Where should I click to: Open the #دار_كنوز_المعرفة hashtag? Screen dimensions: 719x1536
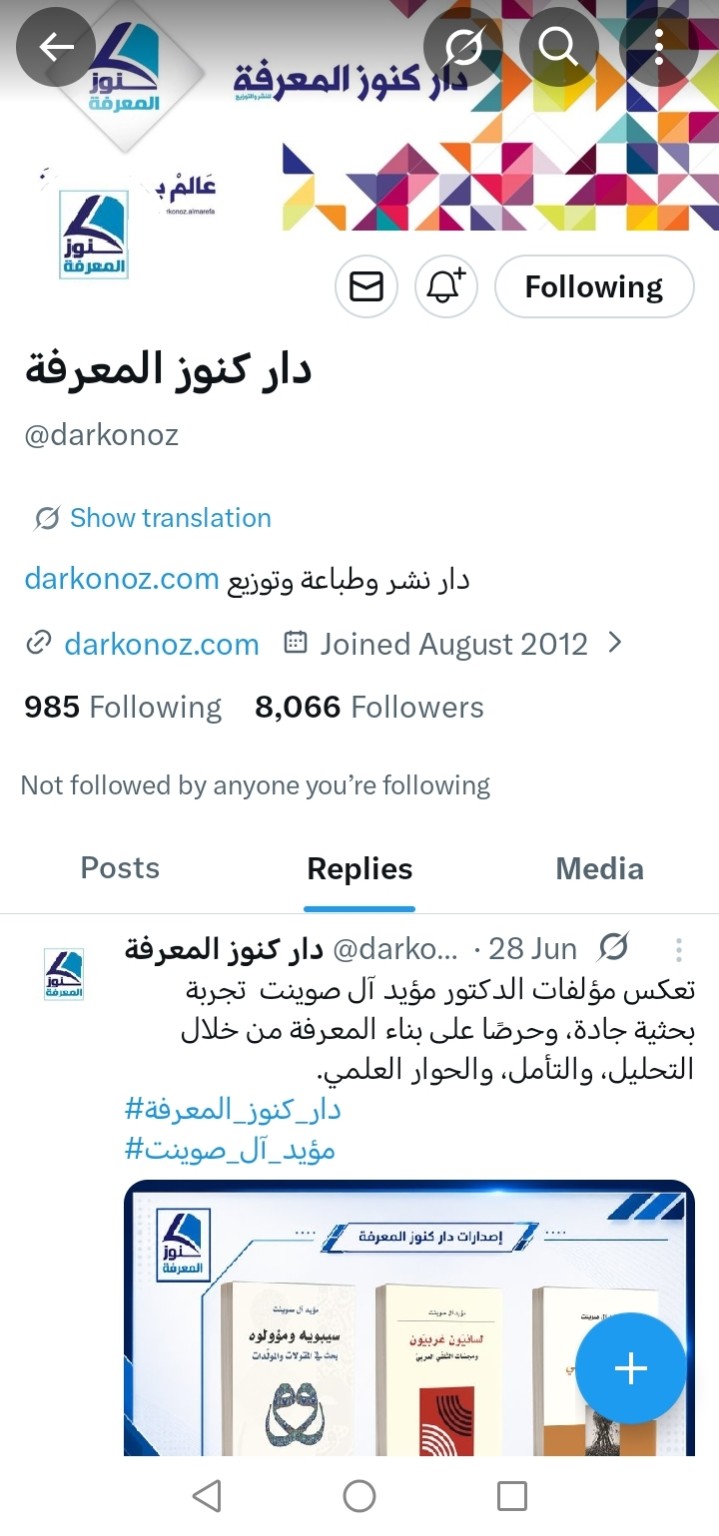(x=233, y=1109)
